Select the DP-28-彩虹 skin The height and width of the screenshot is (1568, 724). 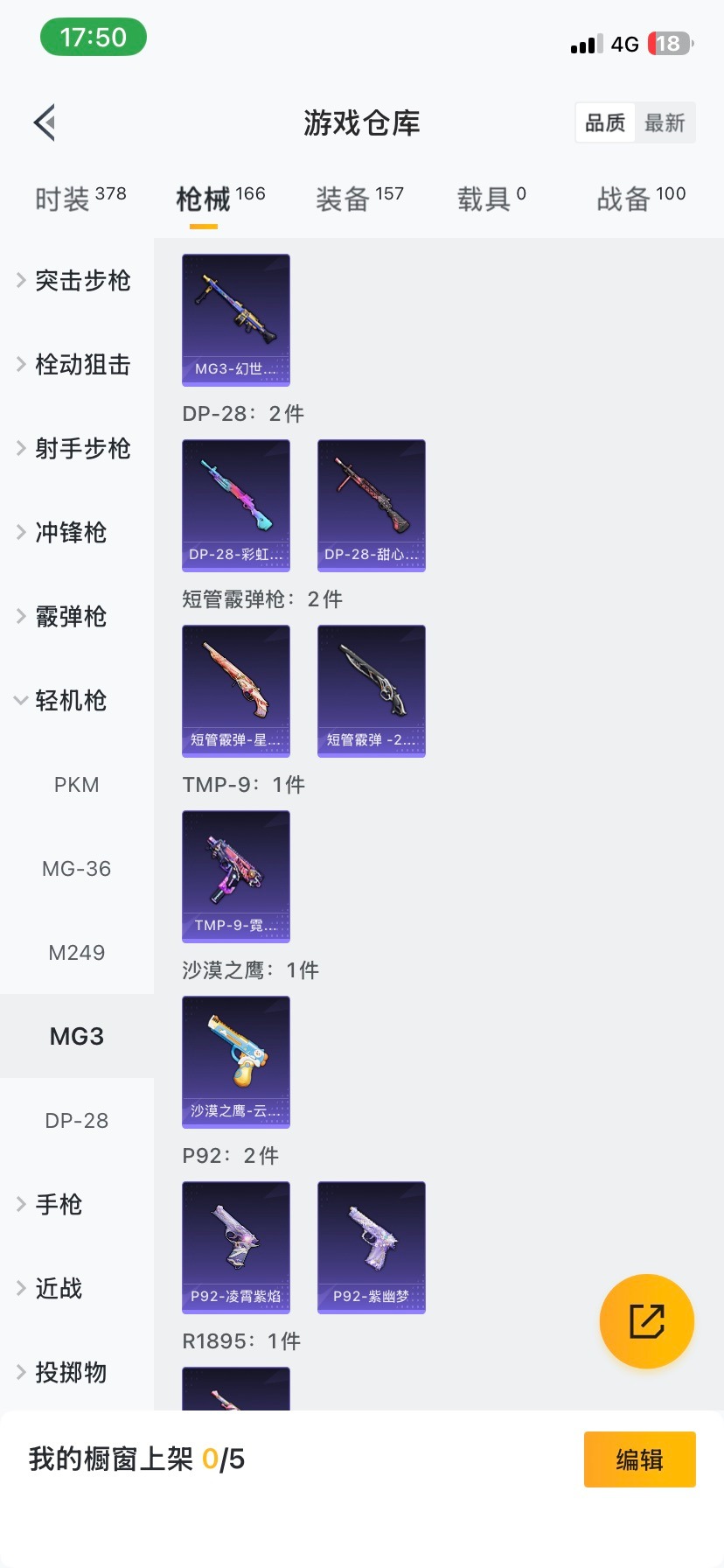coord(235,506)
